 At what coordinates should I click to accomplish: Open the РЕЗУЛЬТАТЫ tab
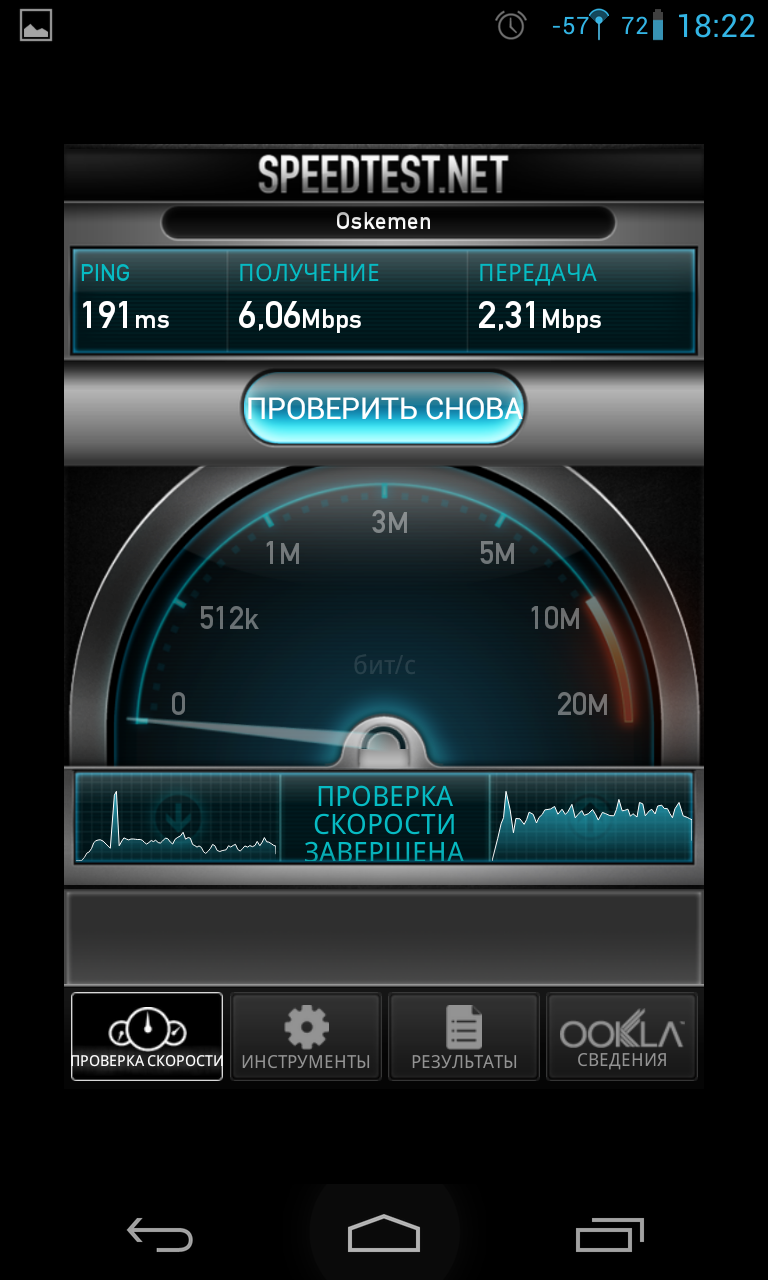coord(464,1037)
